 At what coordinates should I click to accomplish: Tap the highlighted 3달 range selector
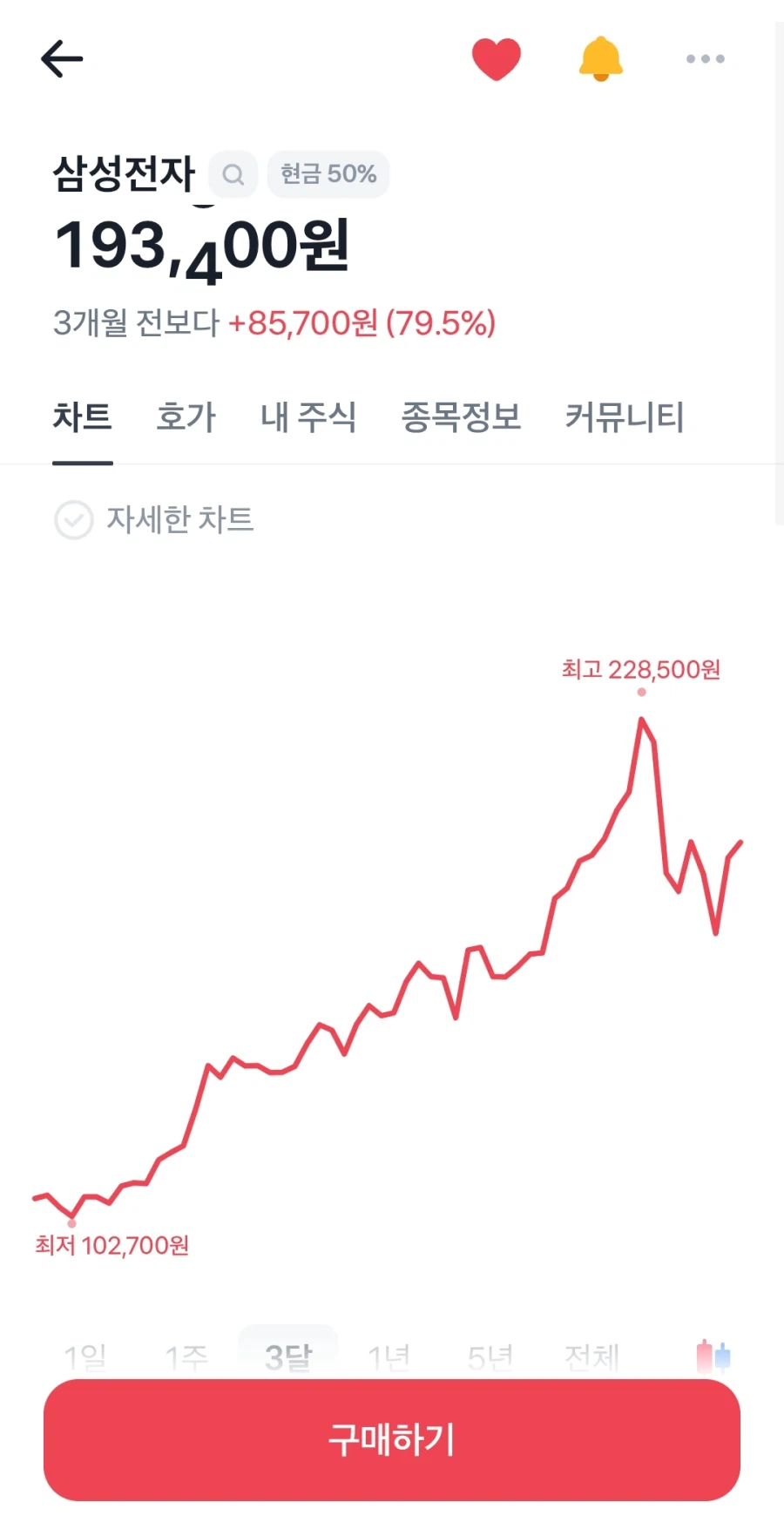(x=287, y=1357)
